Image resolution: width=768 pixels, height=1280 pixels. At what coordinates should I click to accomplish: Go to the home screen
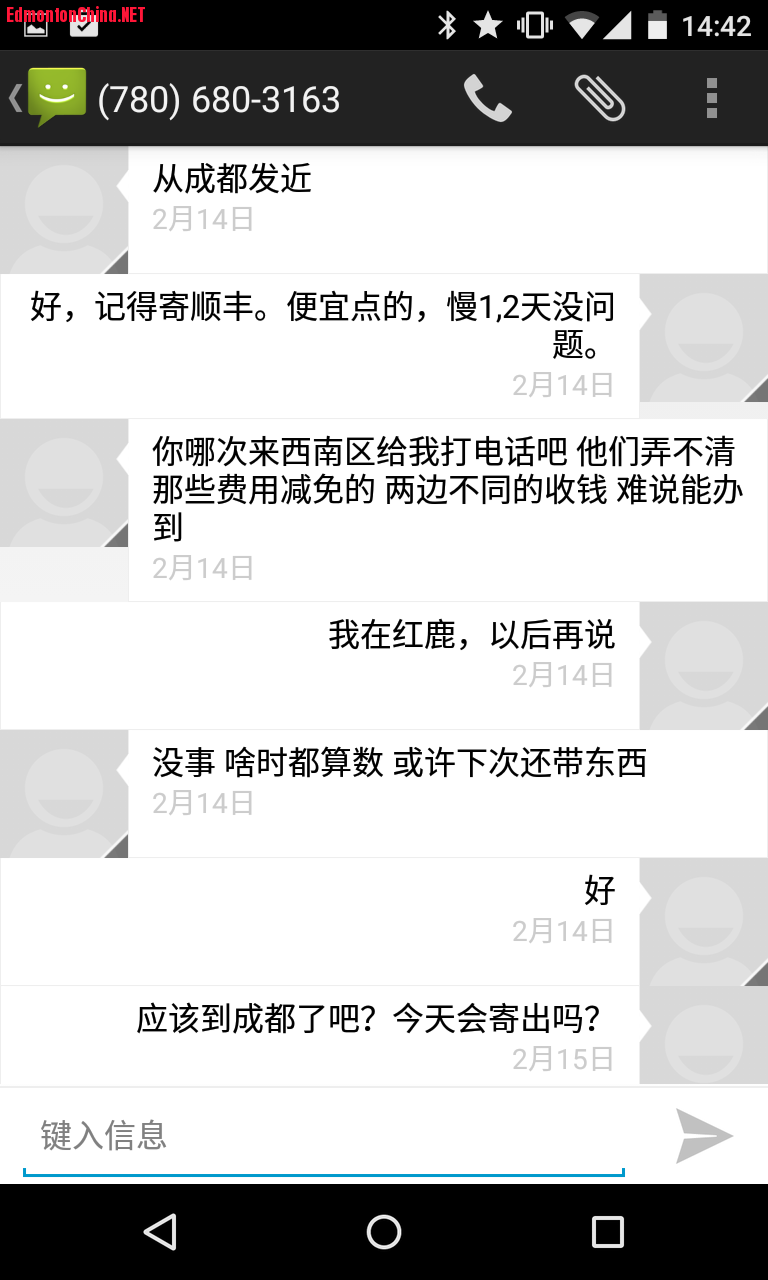click(384, 1232)
